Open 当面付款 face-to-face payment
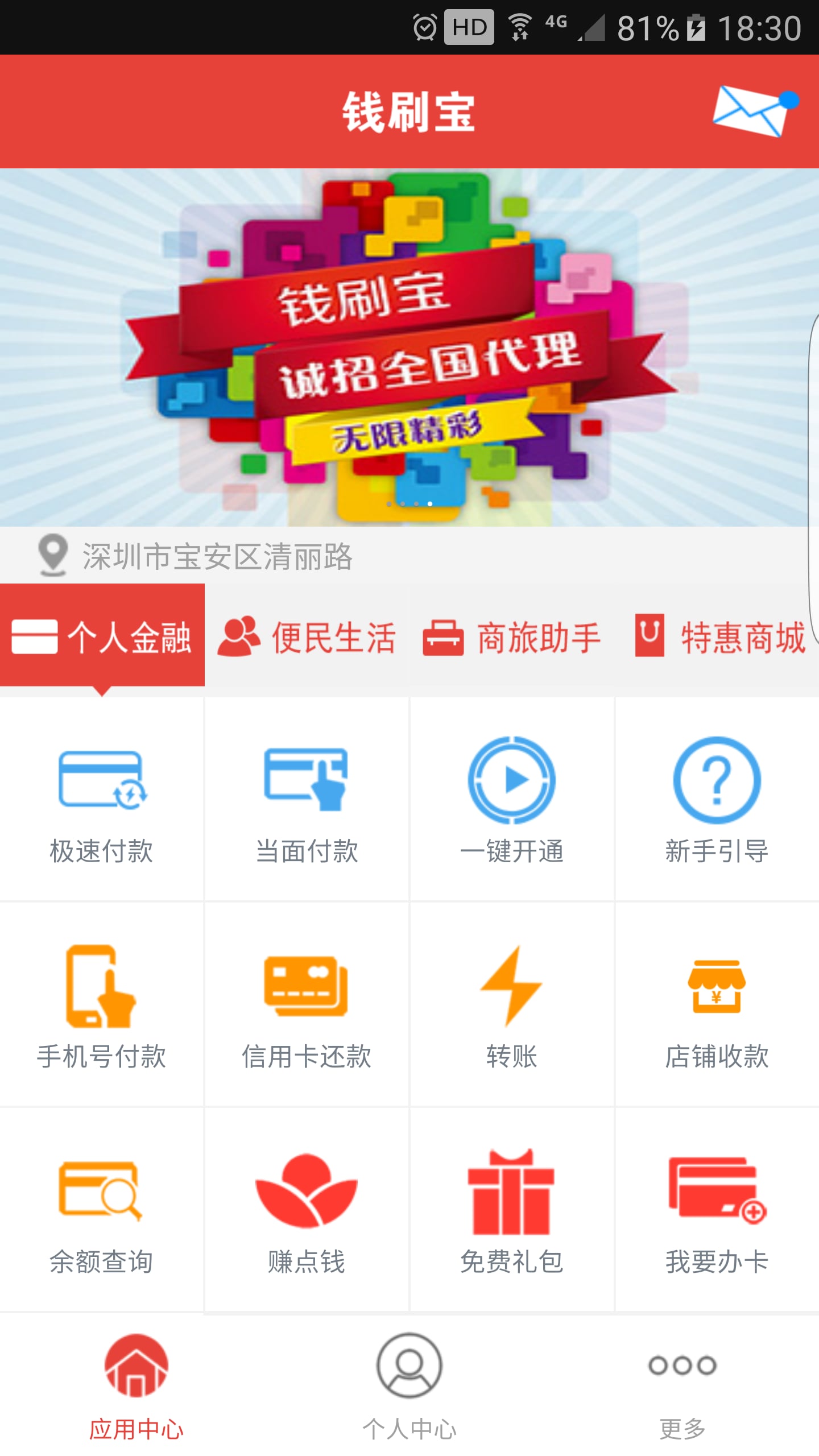The height and width of the screenshot is (1456, 819). (307, 799)
